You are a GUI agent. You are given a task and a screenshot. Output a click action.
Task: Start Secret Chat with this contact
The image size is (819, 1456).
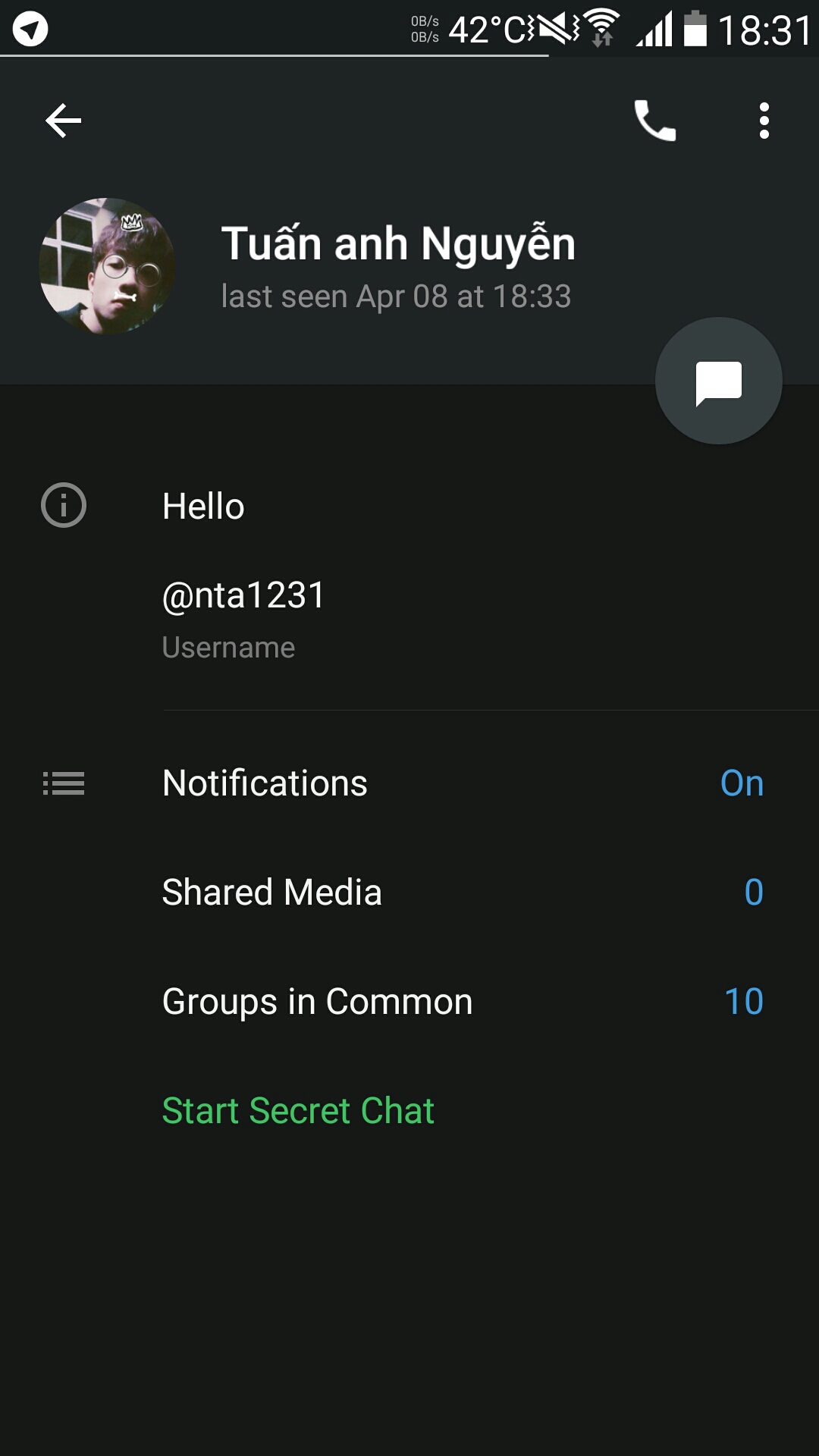pyautogui.click(x=298, y=1111)
